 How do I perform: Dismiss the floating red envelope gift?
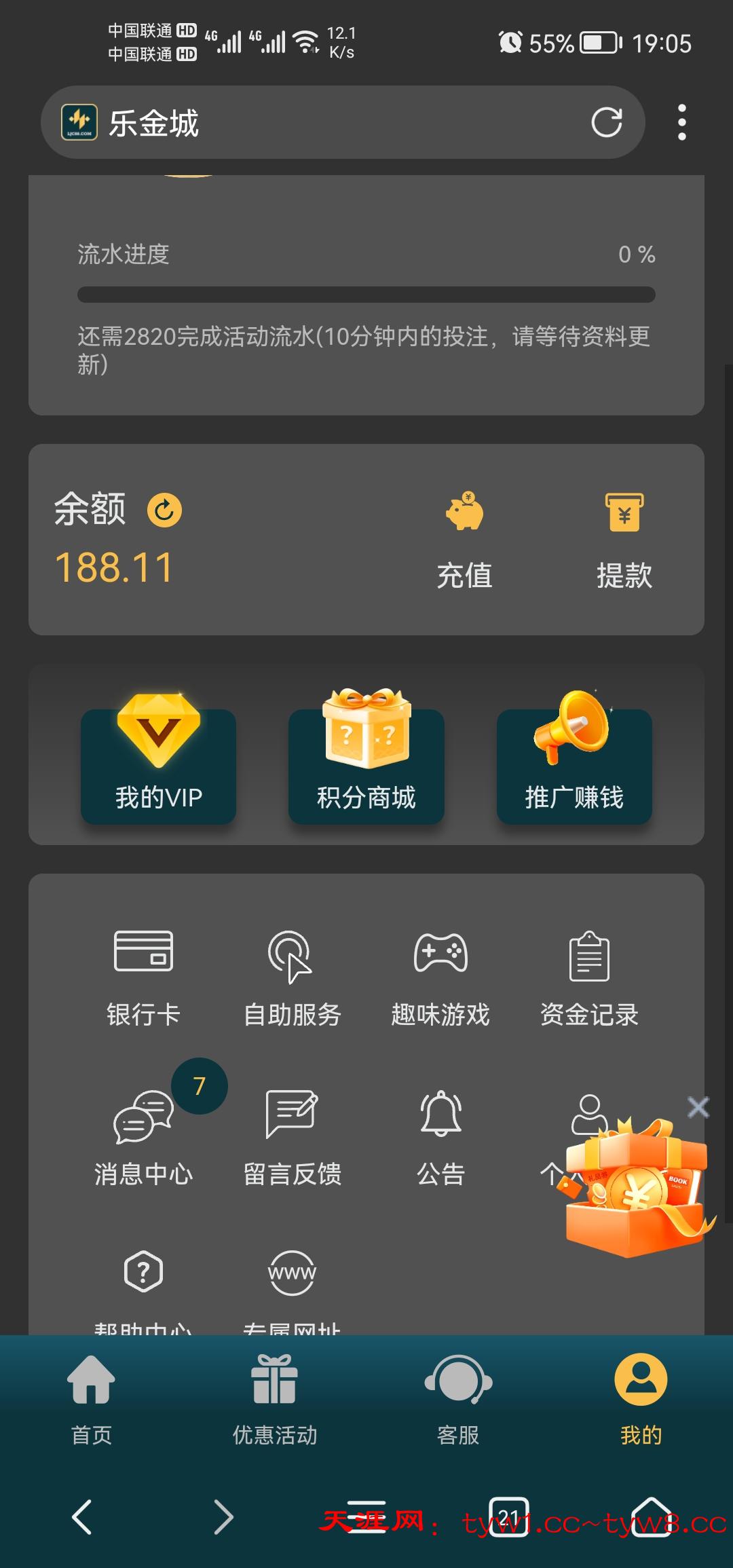click(698, 1107)
